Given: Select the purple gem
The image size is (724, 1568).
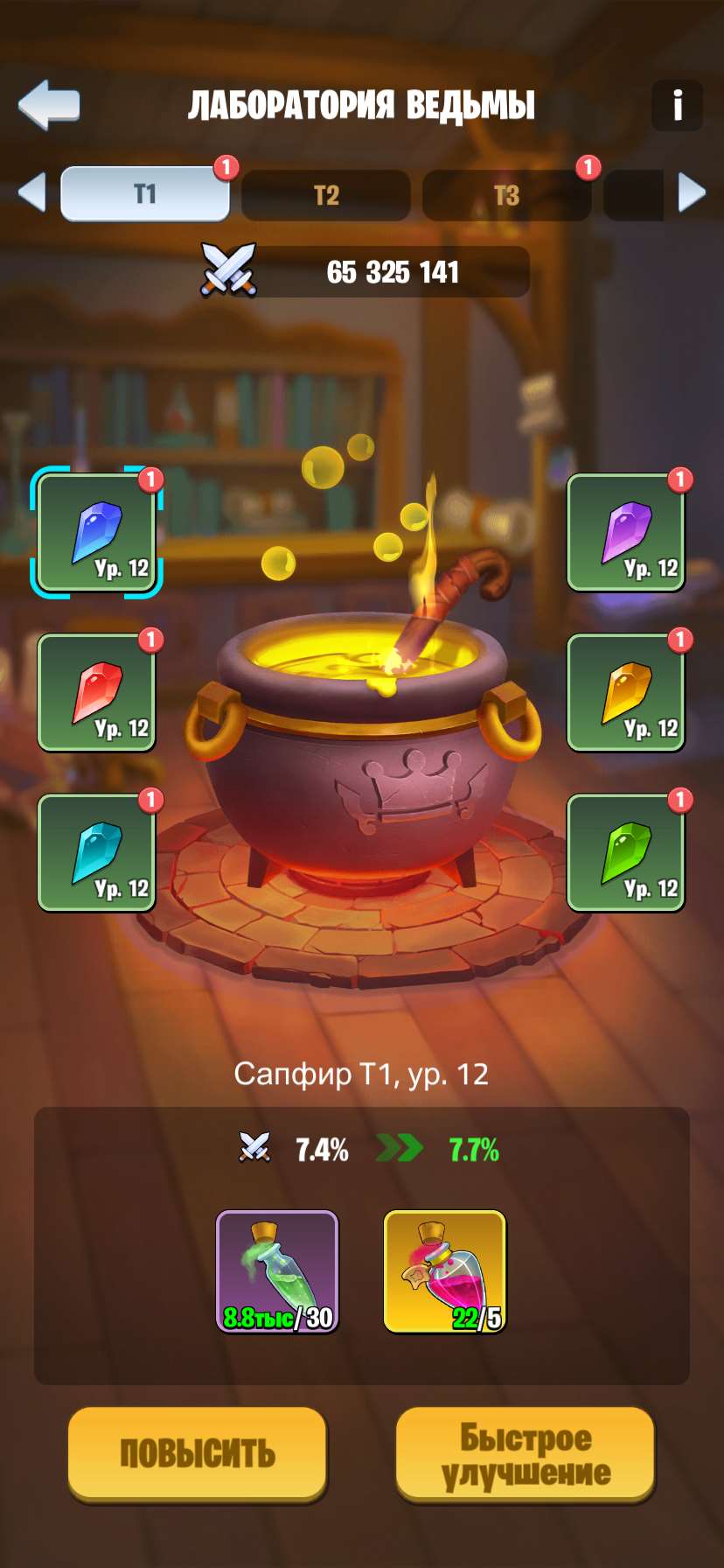Looking at the screenshot, I should point(626,533).
